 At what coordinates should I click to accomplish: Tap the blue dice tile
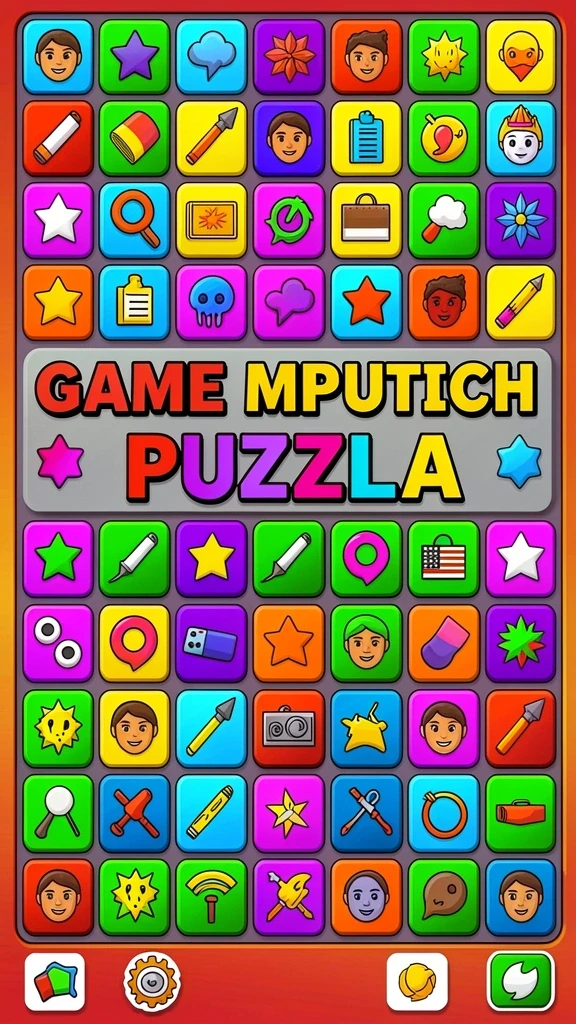[x=211, y=643]
